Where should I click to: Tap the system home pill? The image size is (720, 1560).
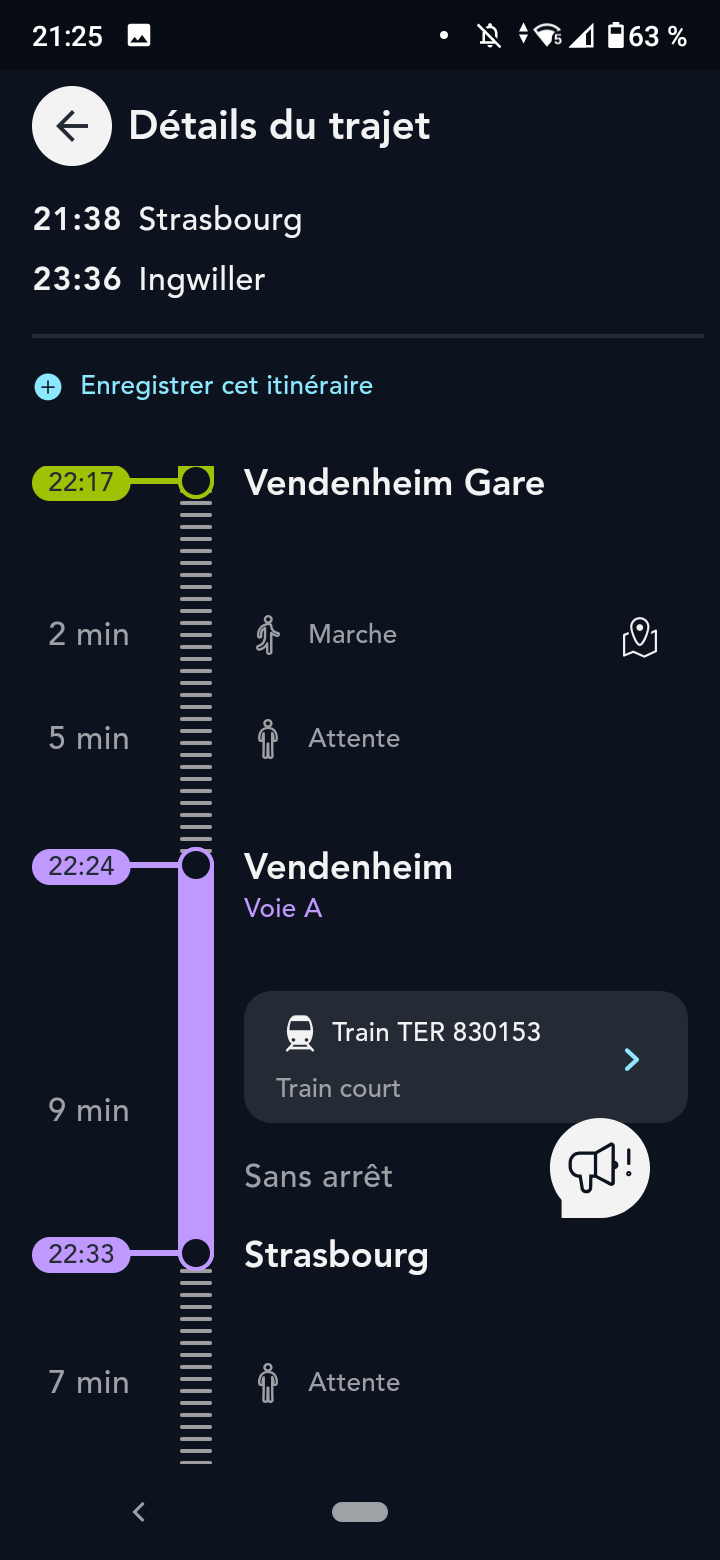click(x=360, y=1512)
